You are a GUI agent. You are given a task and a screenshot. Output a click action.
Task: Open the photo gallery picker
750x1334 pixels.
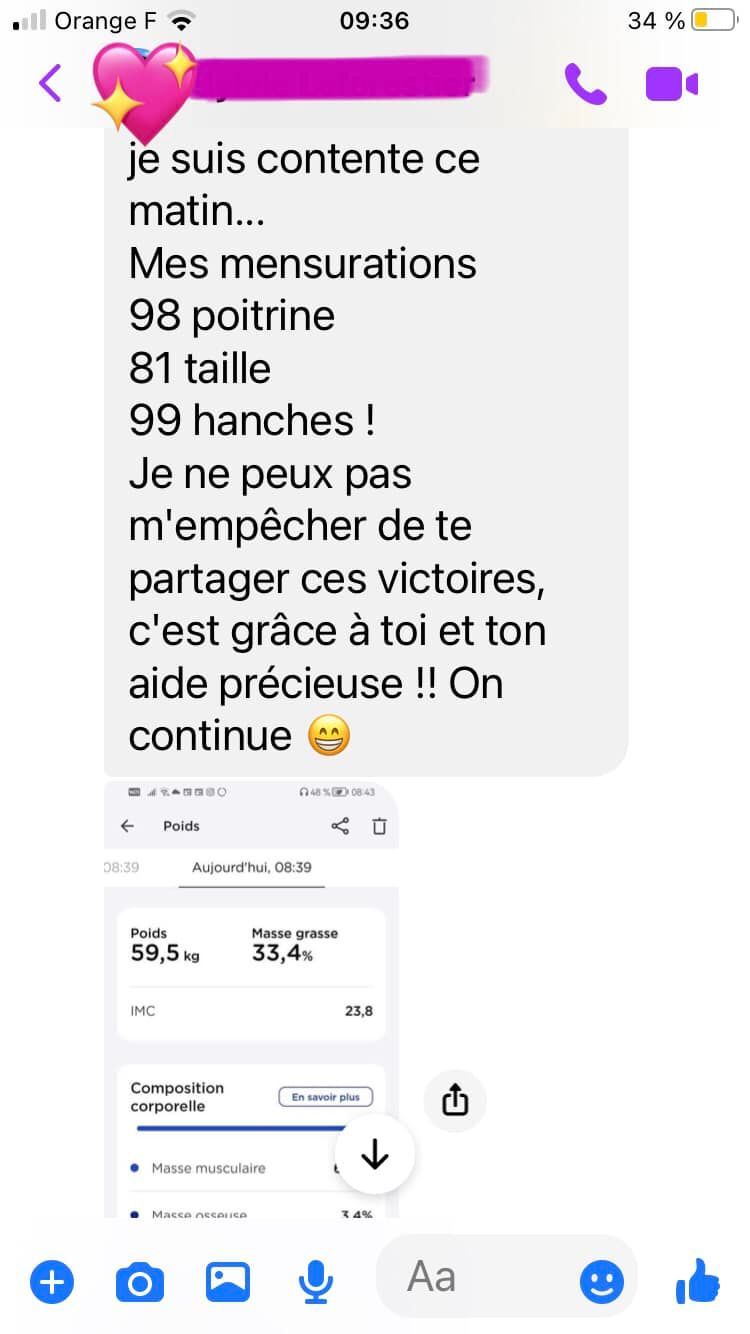click(x=228, y=1281)
